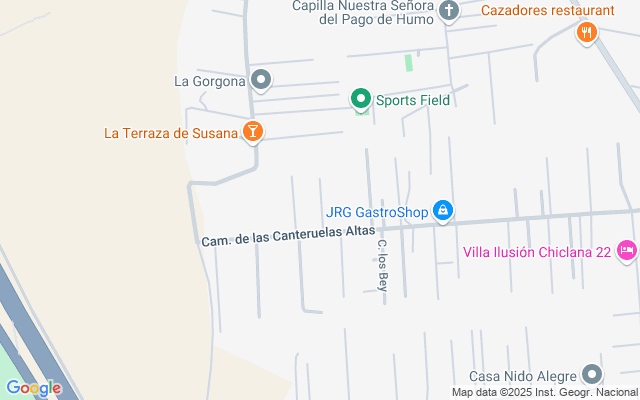The image size is (640, 400).
Task: Select La Terraza de Susana bar pin
Action: (x=253, y=131)
